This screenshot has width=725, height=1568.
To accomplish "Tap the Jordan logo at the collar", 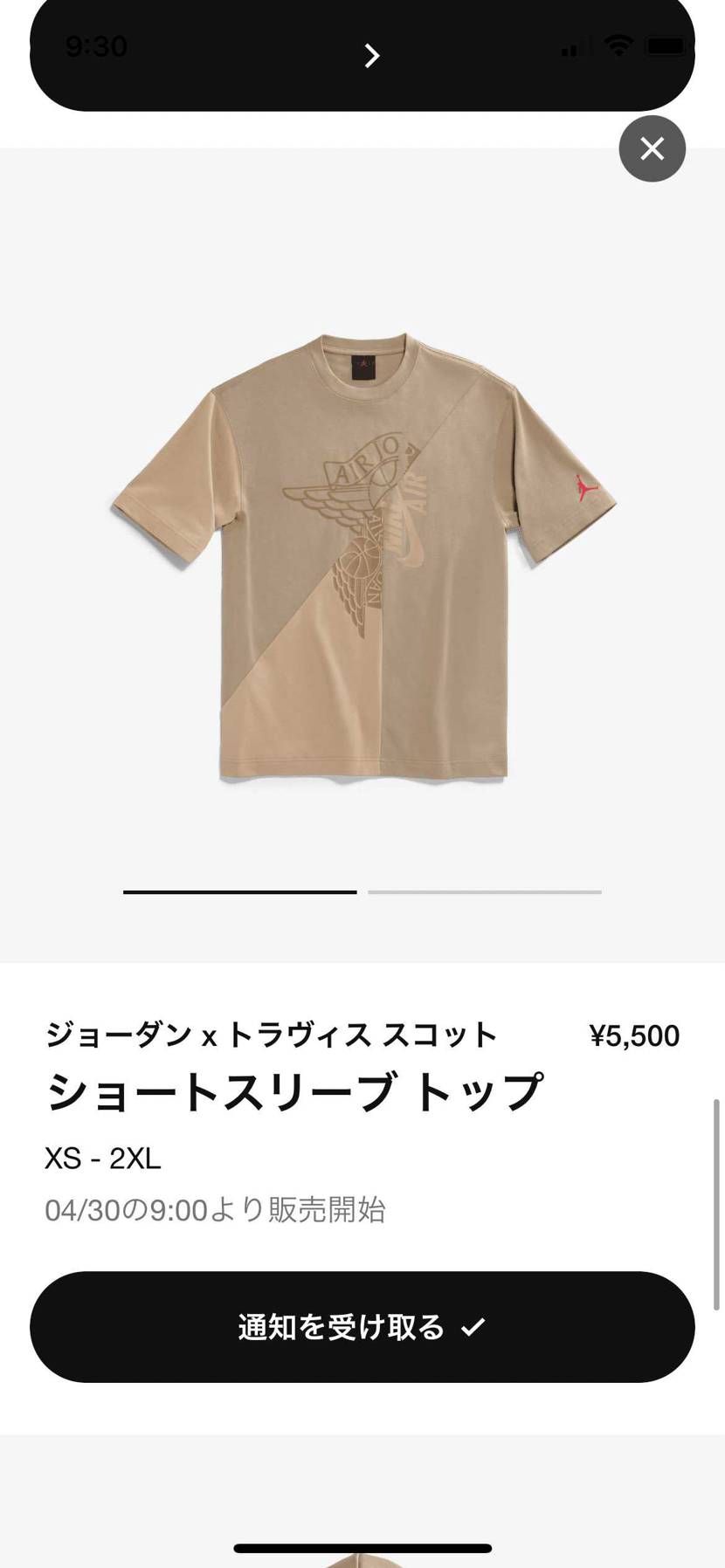I will coord(363,365).
